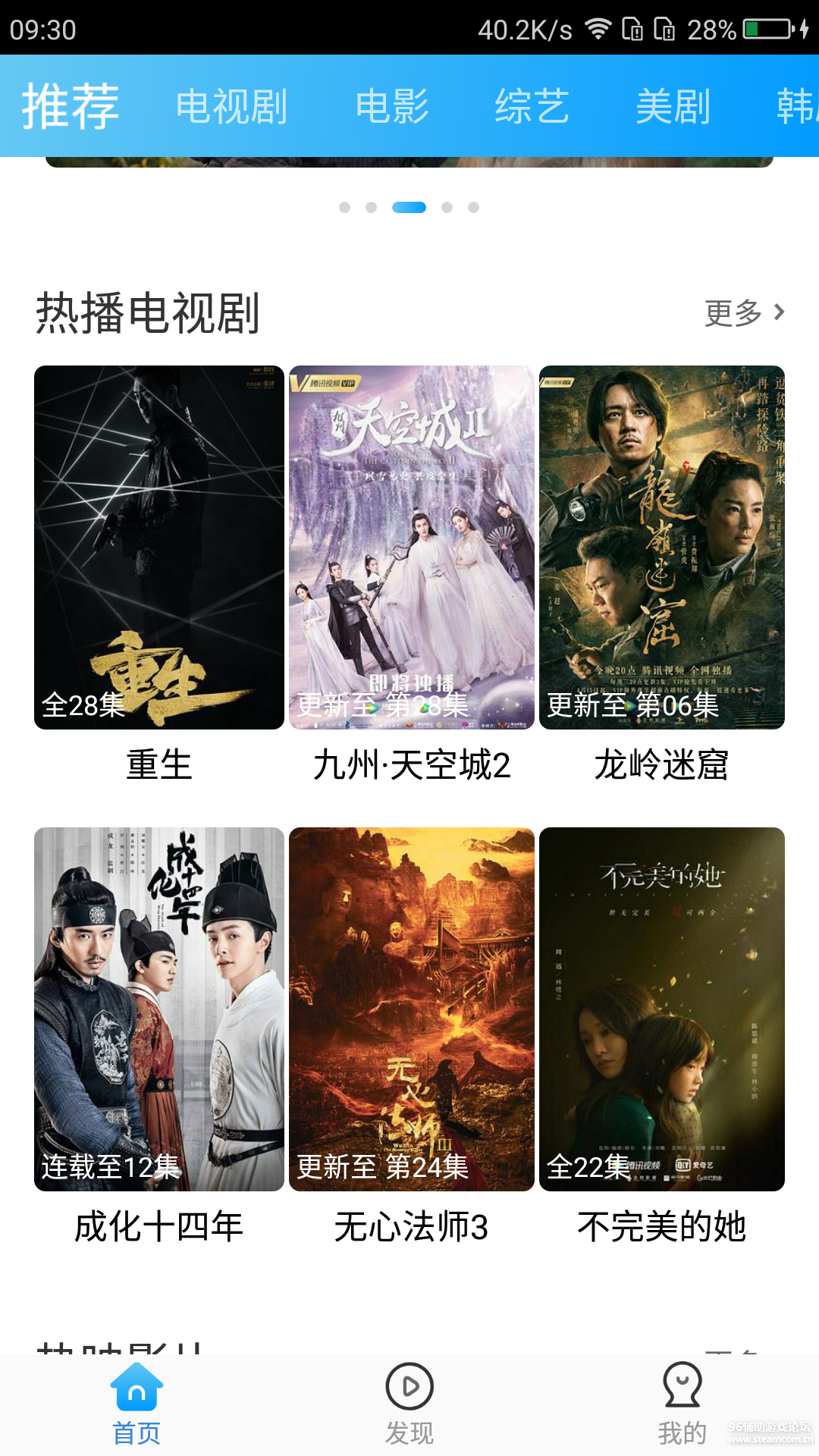
Task: Switch to the 电视剧 tab
Action: 231,106
